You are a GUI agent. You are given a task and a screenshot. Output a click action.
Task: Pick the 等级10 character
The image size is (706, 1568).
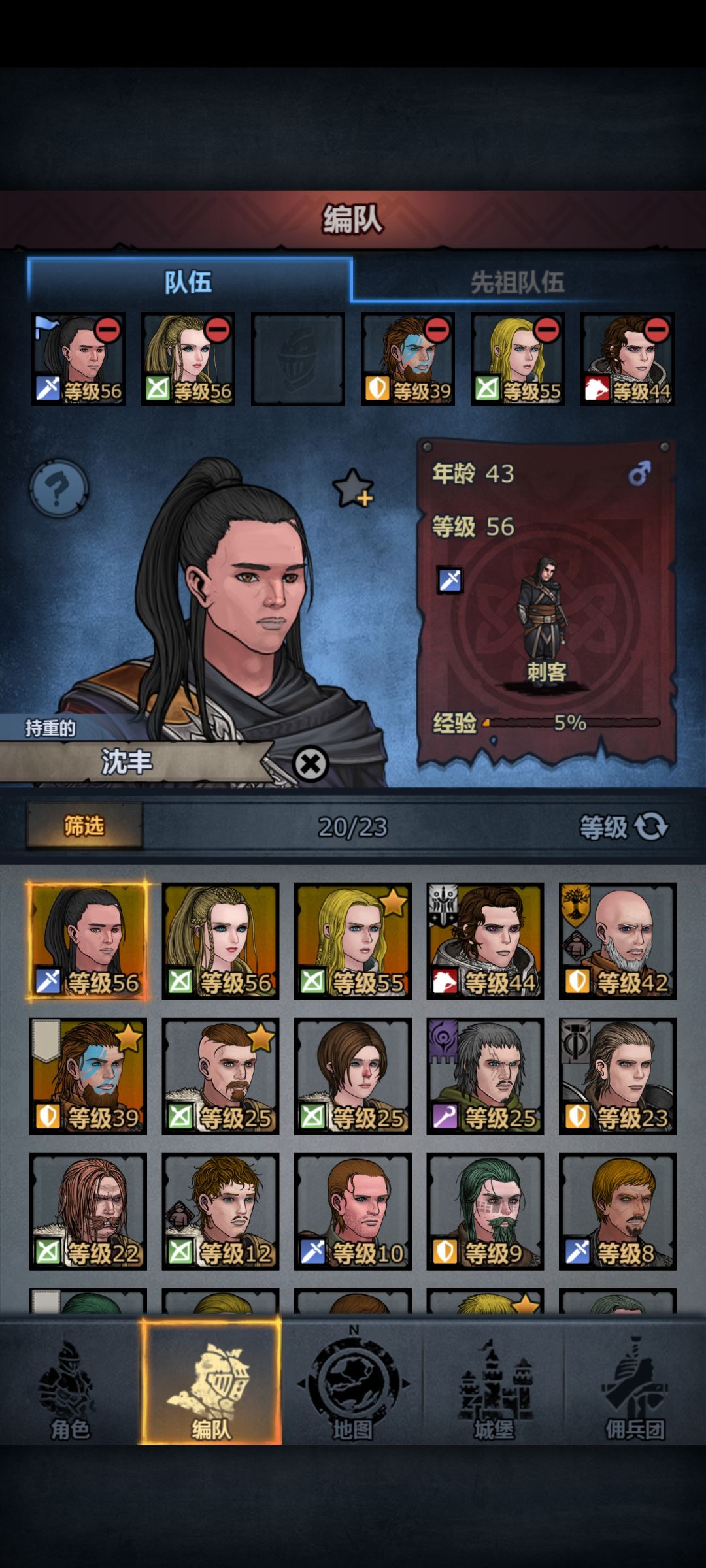point(353,1211)
